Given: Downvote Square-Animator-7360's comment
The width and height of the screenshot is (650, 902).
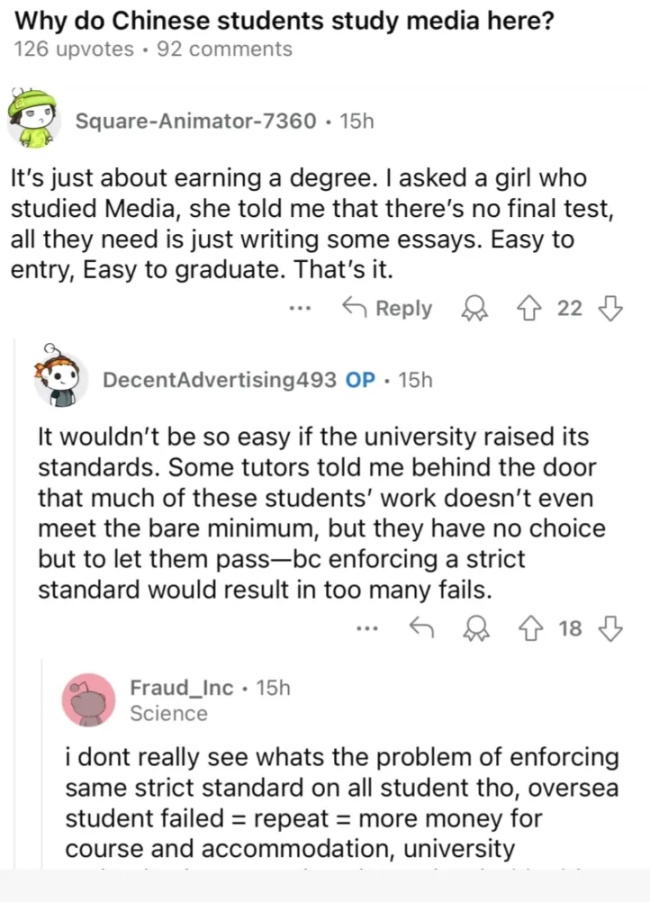Looking at the screenshot, I should (609, 309).
